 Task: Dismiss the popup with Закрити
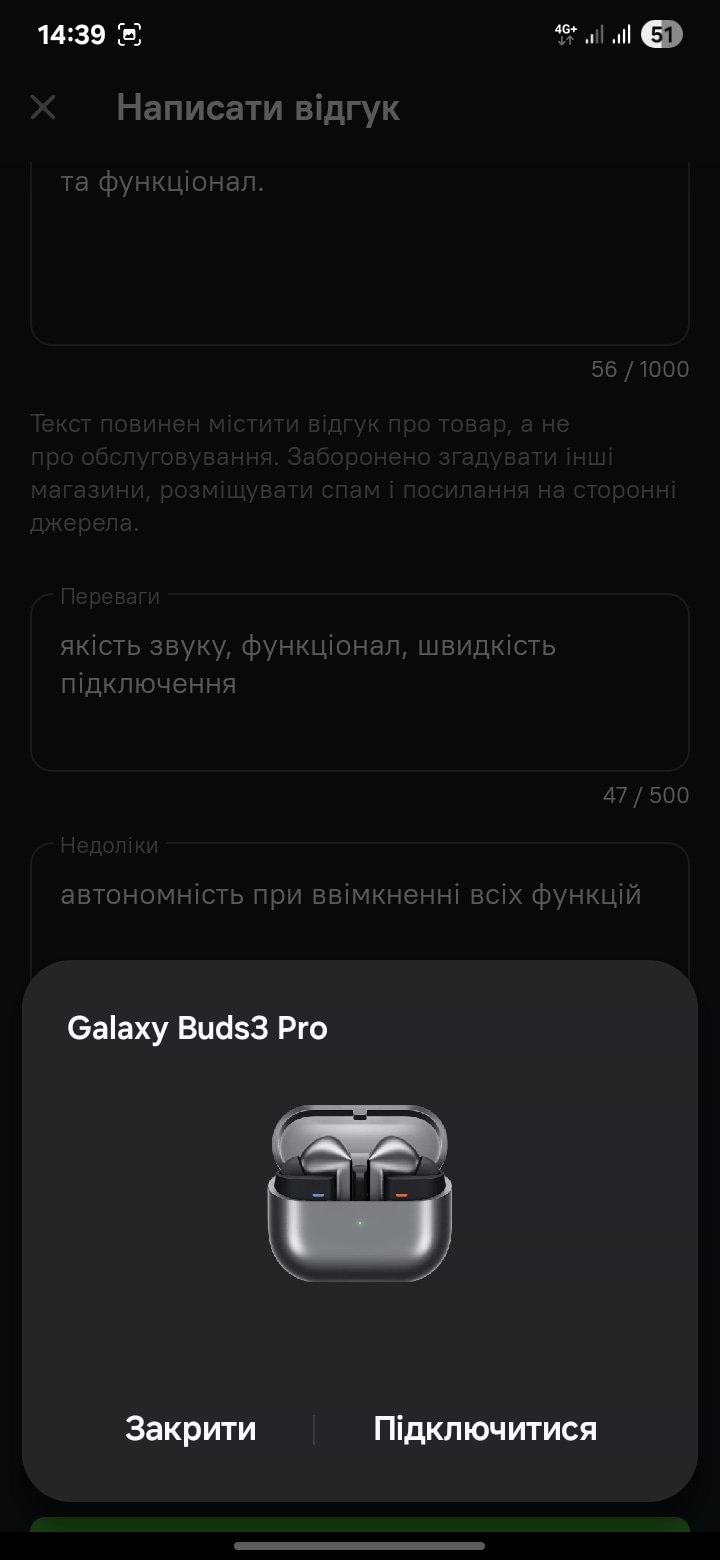190,1429
